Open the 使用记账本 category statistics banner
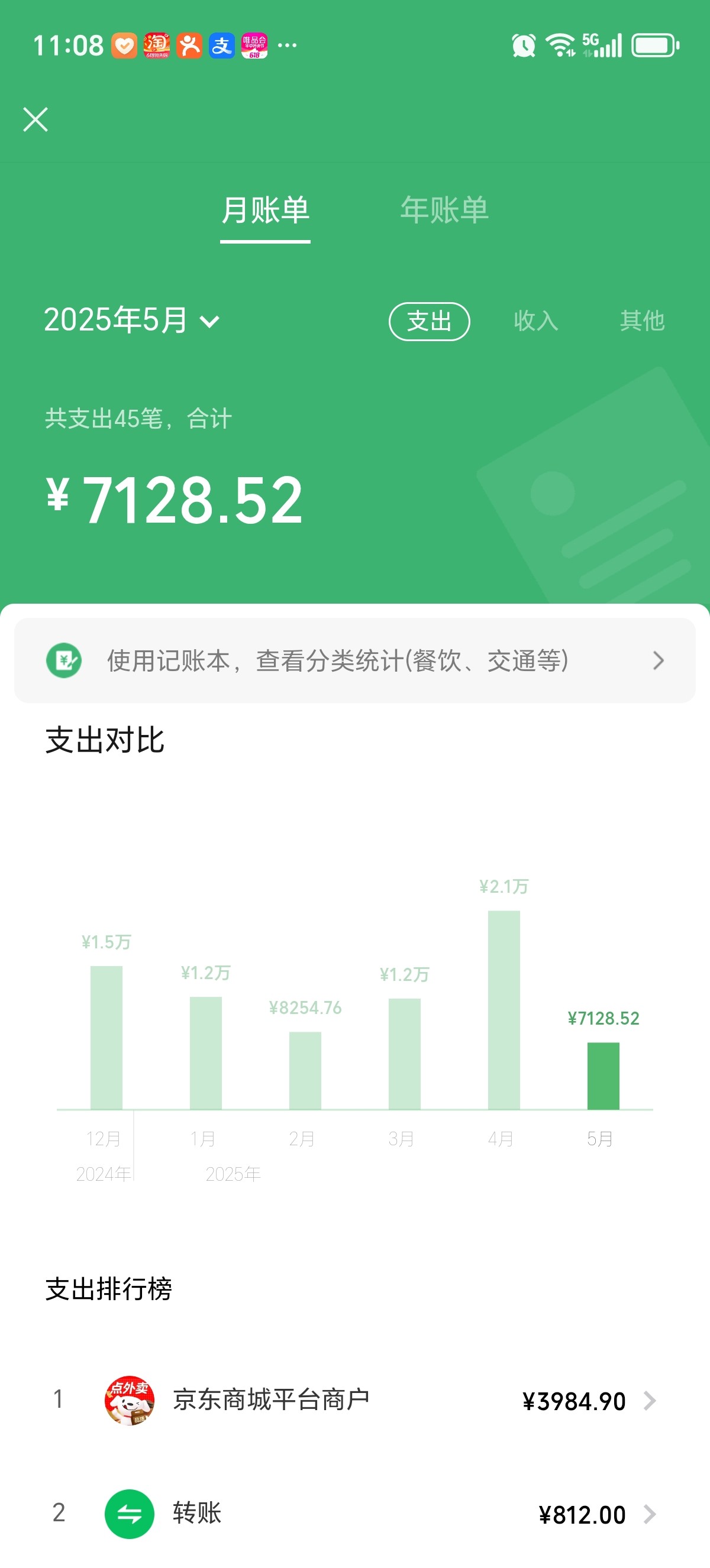This screenshot has width=710, height=1568. (x=355, y=660)
